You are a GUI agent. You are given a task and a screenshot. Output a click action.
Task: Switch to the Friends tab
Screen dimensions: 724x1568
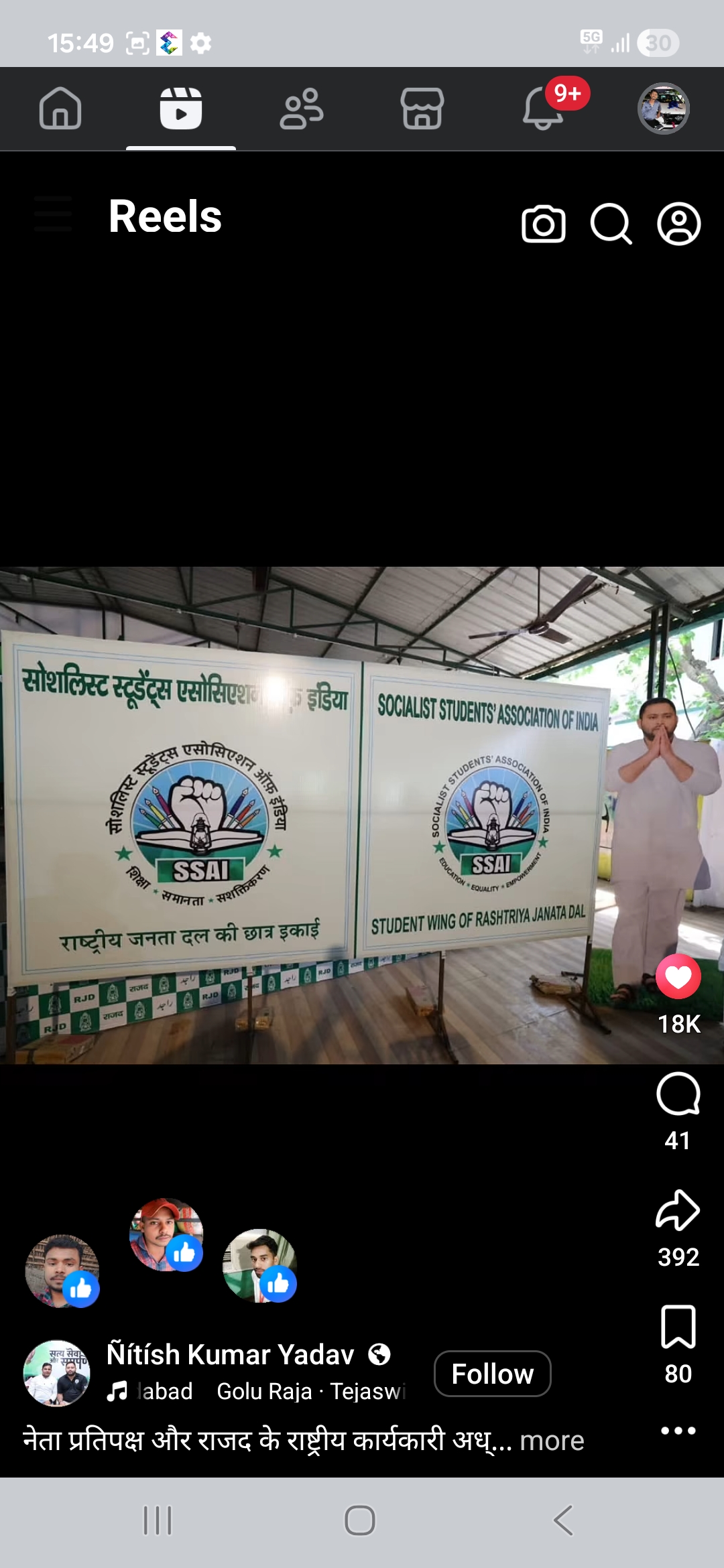coord(301,109)
